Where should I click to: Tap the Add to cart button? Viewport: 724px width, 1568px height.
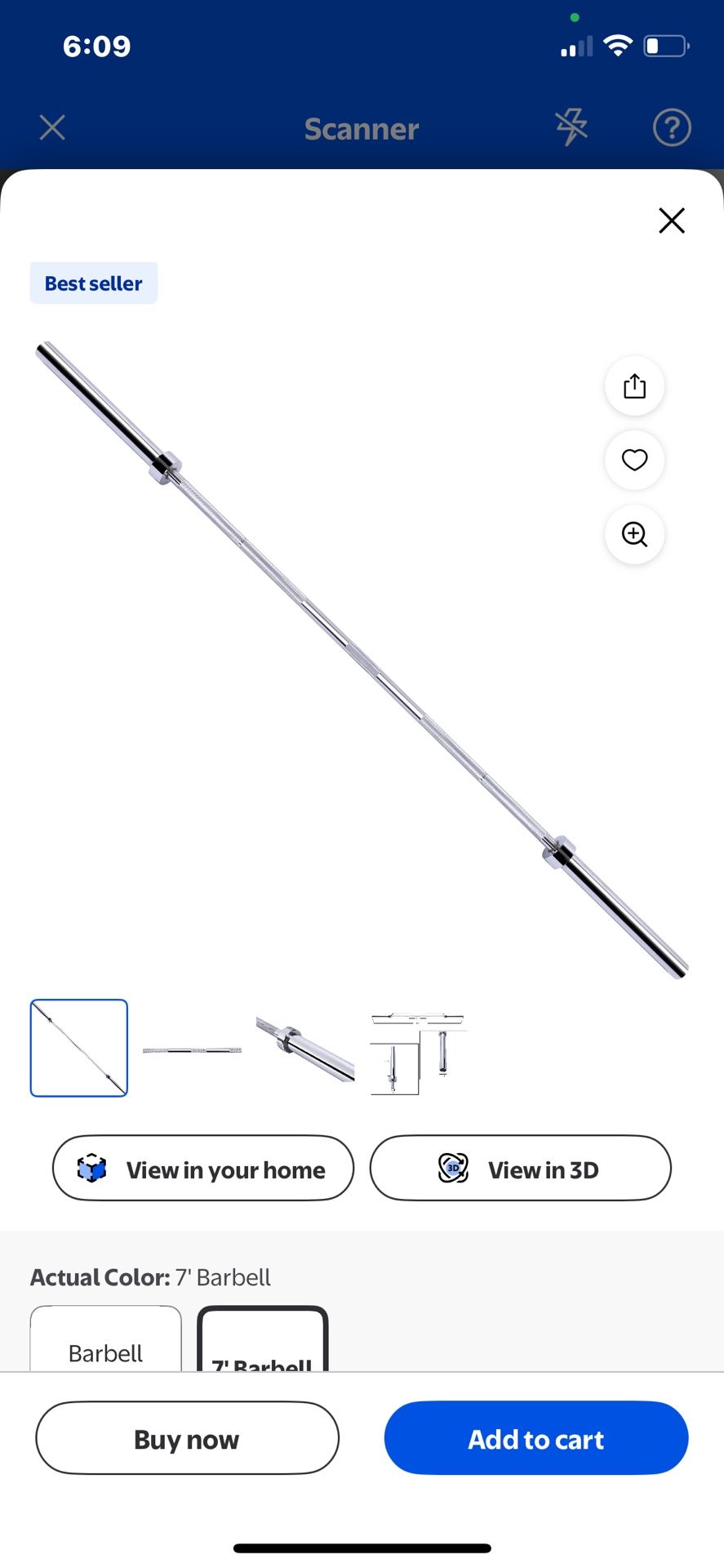(535, 1438)
